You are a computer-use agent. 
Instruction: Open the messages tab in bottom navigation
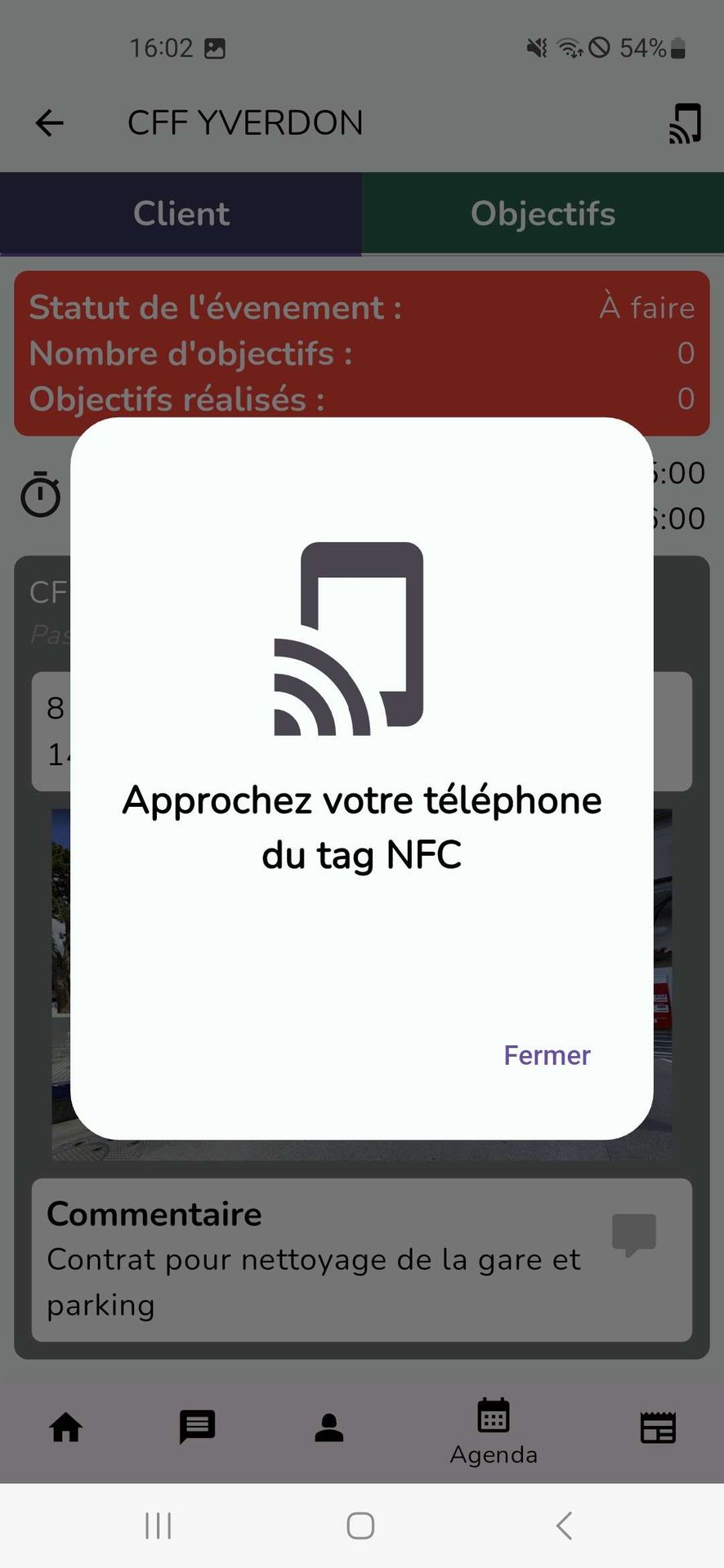tap(197, 1428)
